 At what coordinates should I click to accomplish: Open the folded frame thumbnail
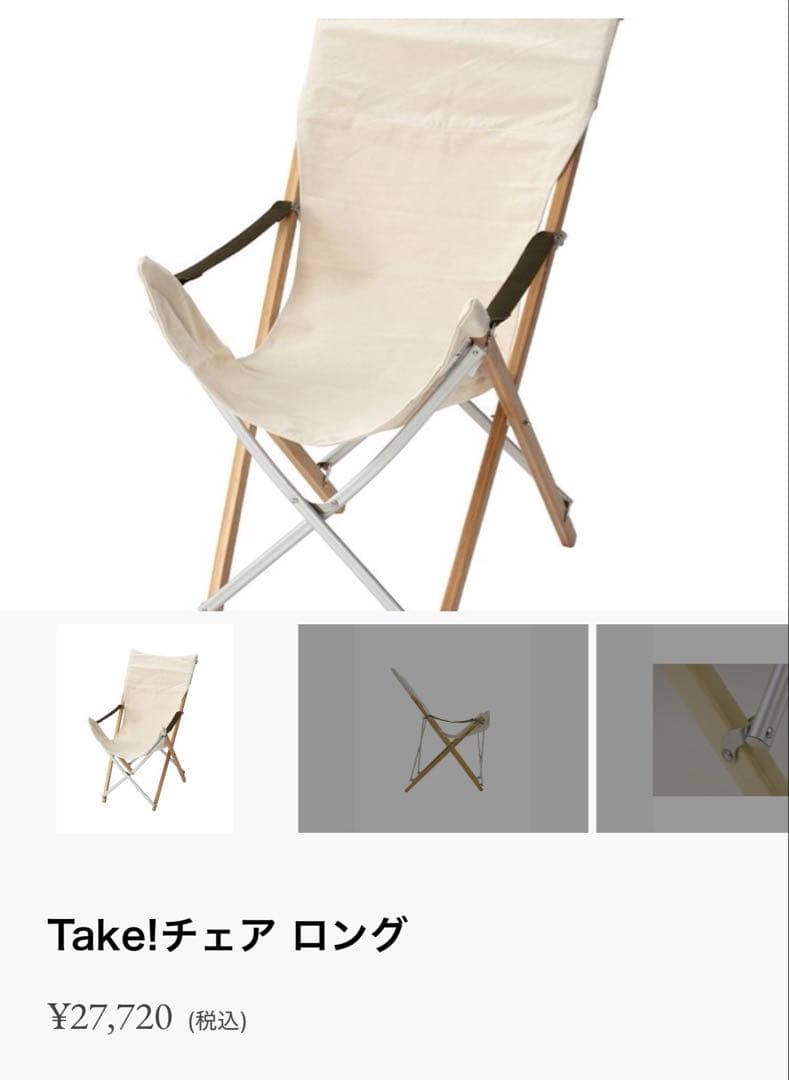tap(440, 727)
